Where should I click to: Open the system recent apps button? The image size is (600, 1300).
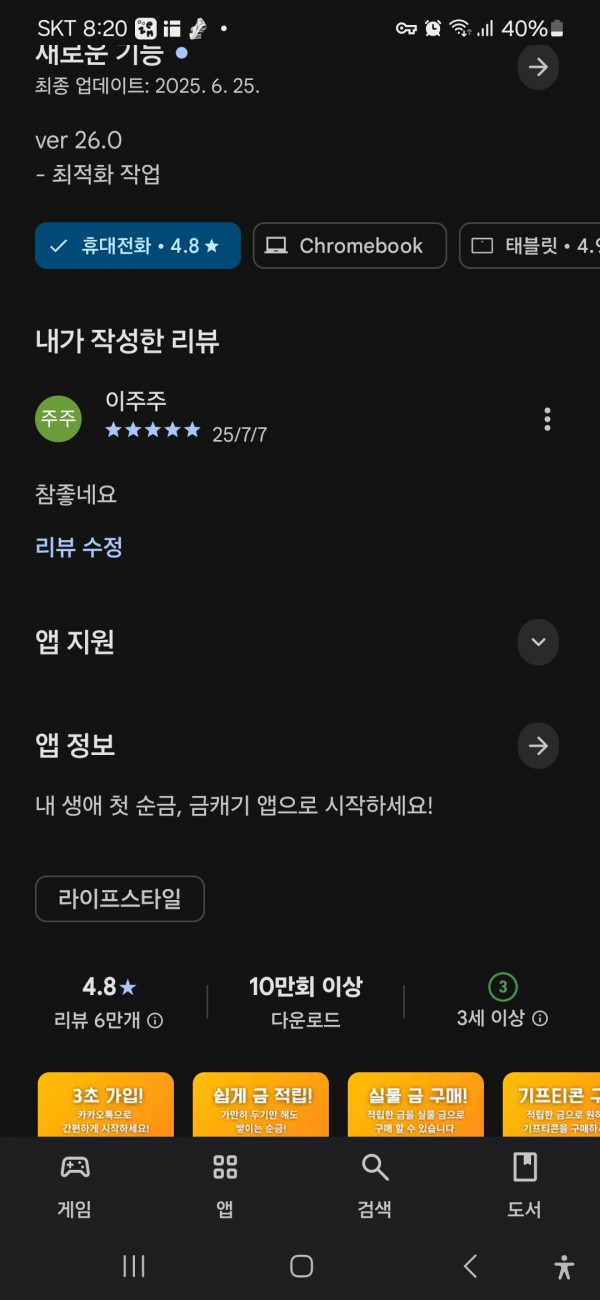[134, 1266]
